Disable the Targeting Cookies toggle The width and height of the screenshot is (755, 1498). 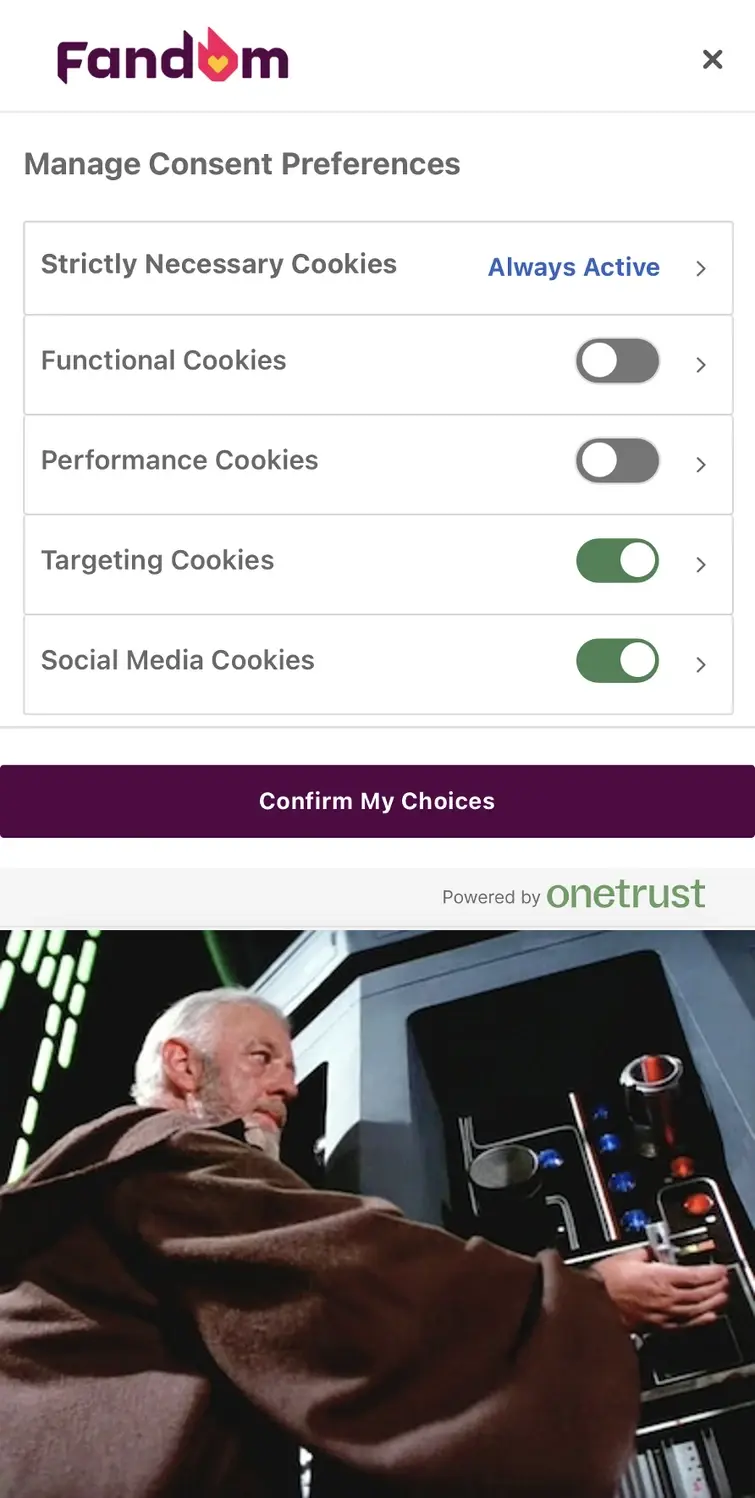pos(617,561)
